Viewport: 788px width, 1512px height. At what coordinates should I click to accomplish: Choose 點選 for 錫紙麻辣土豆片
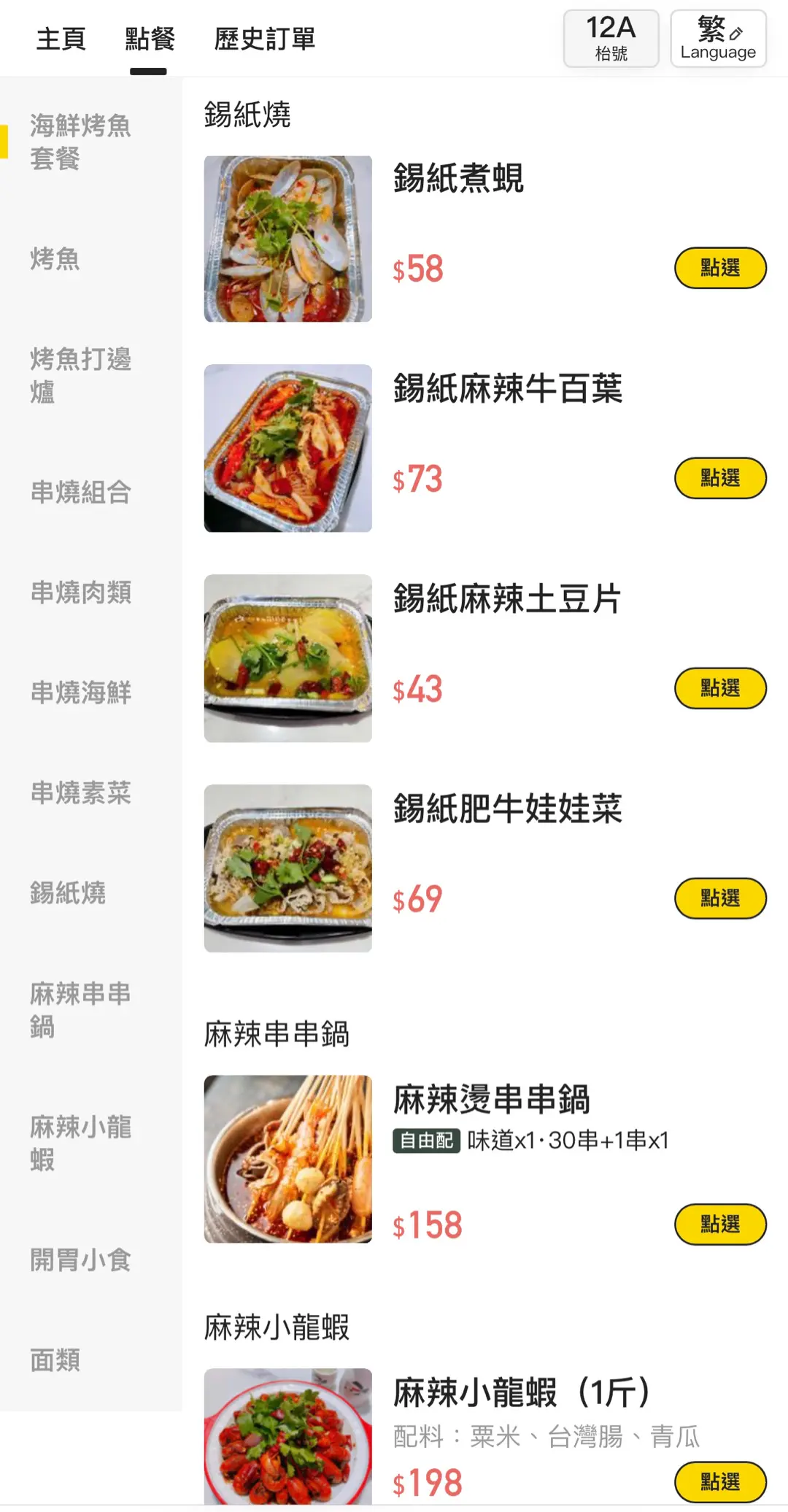point(719,689)
